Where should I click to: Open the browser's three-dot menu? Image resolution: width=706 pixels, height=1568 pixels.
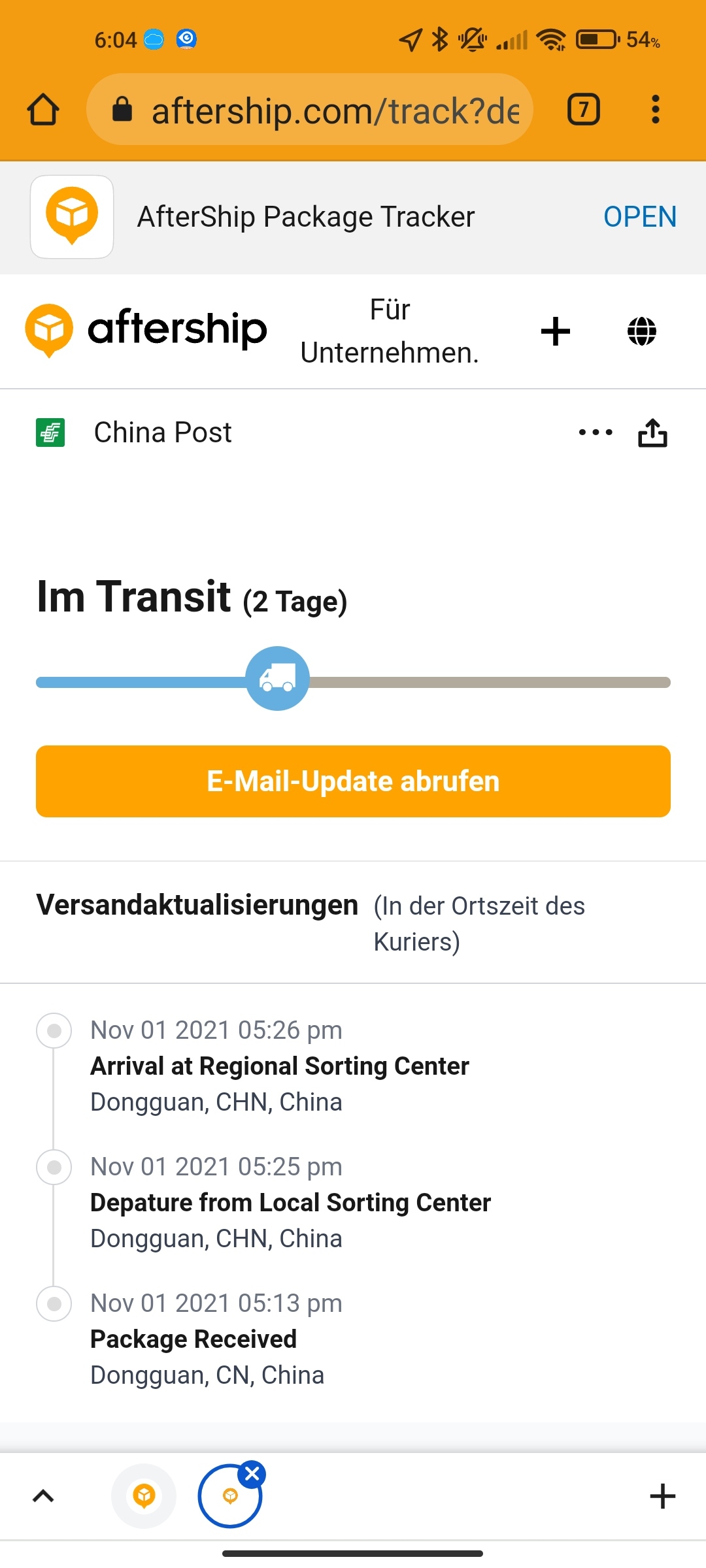click(655, 109)
